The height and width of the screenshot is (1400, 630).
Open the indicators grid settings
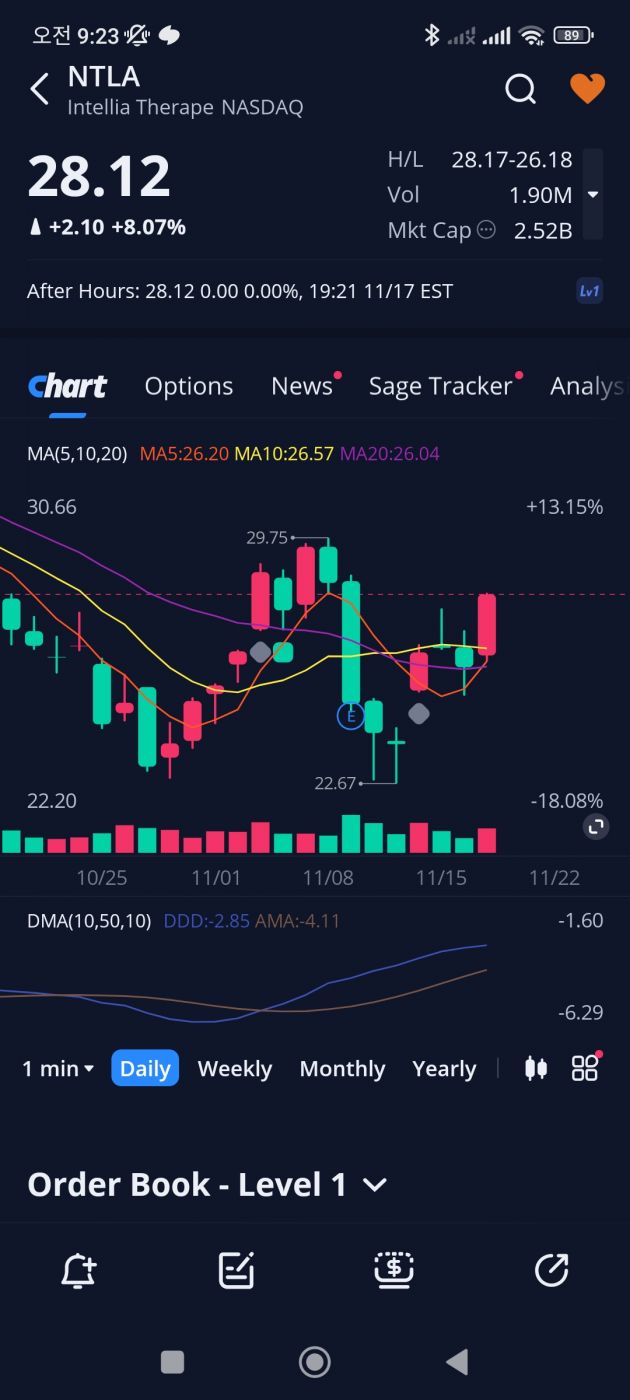point(585,1068)
